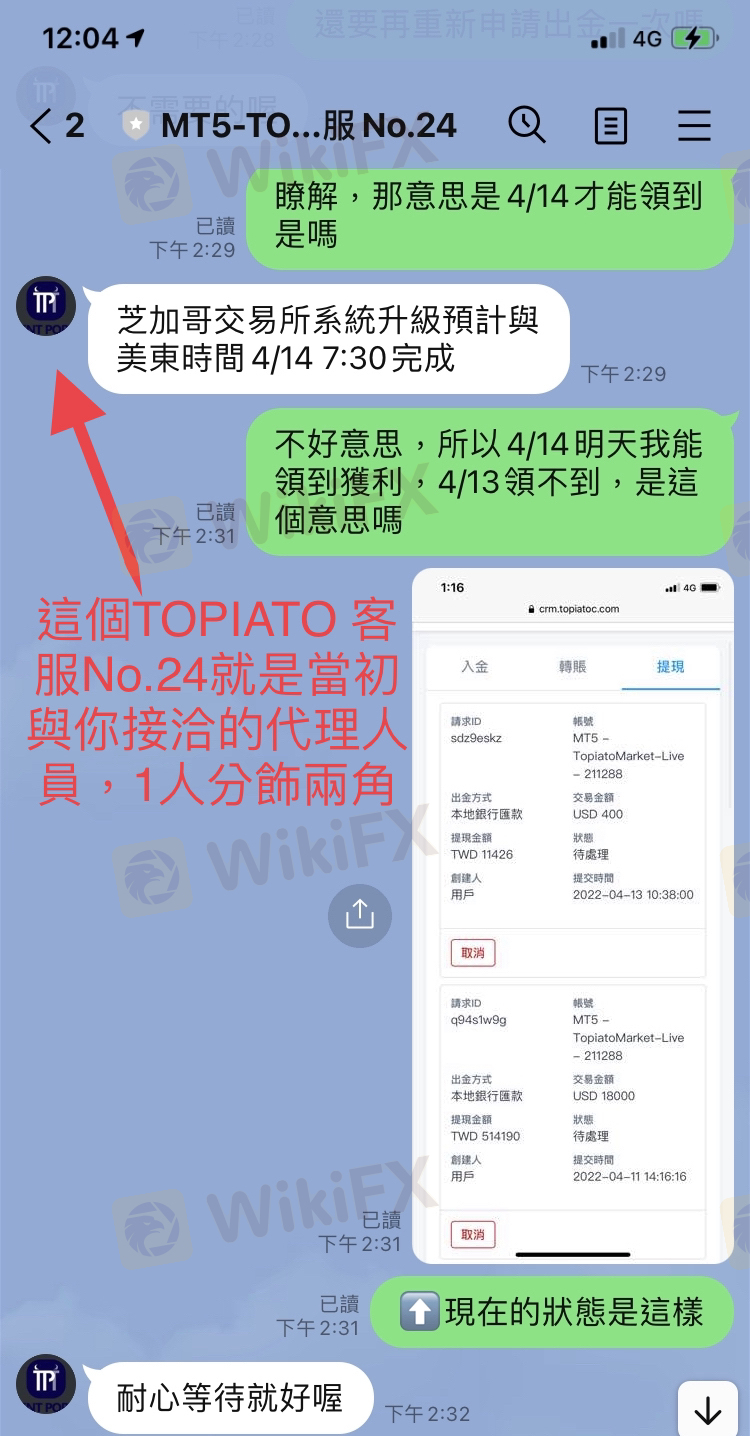Open the chat hamburger menu

tap(694, 126)
